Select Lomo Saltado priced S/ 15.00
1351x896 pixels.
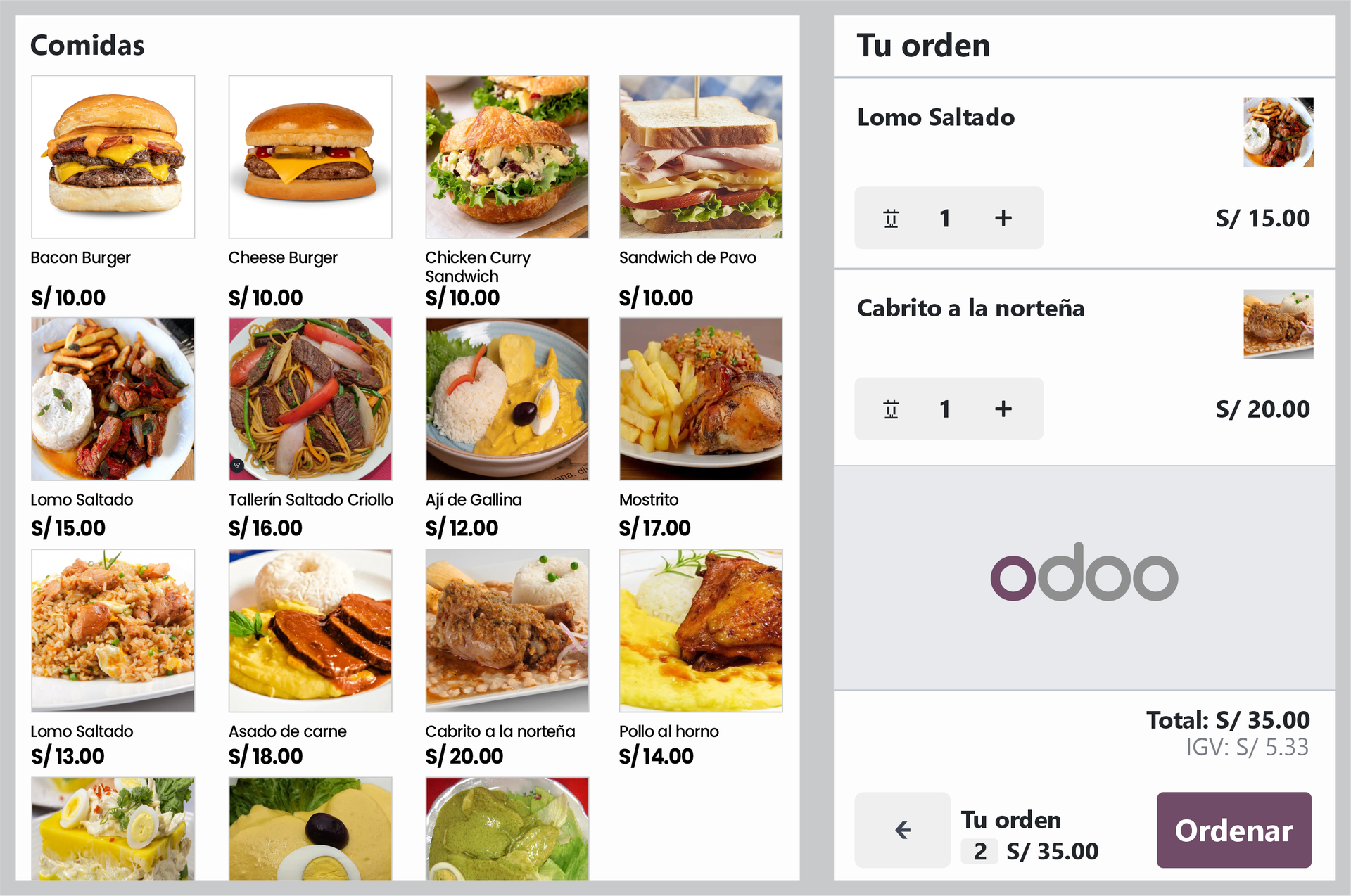113,399
